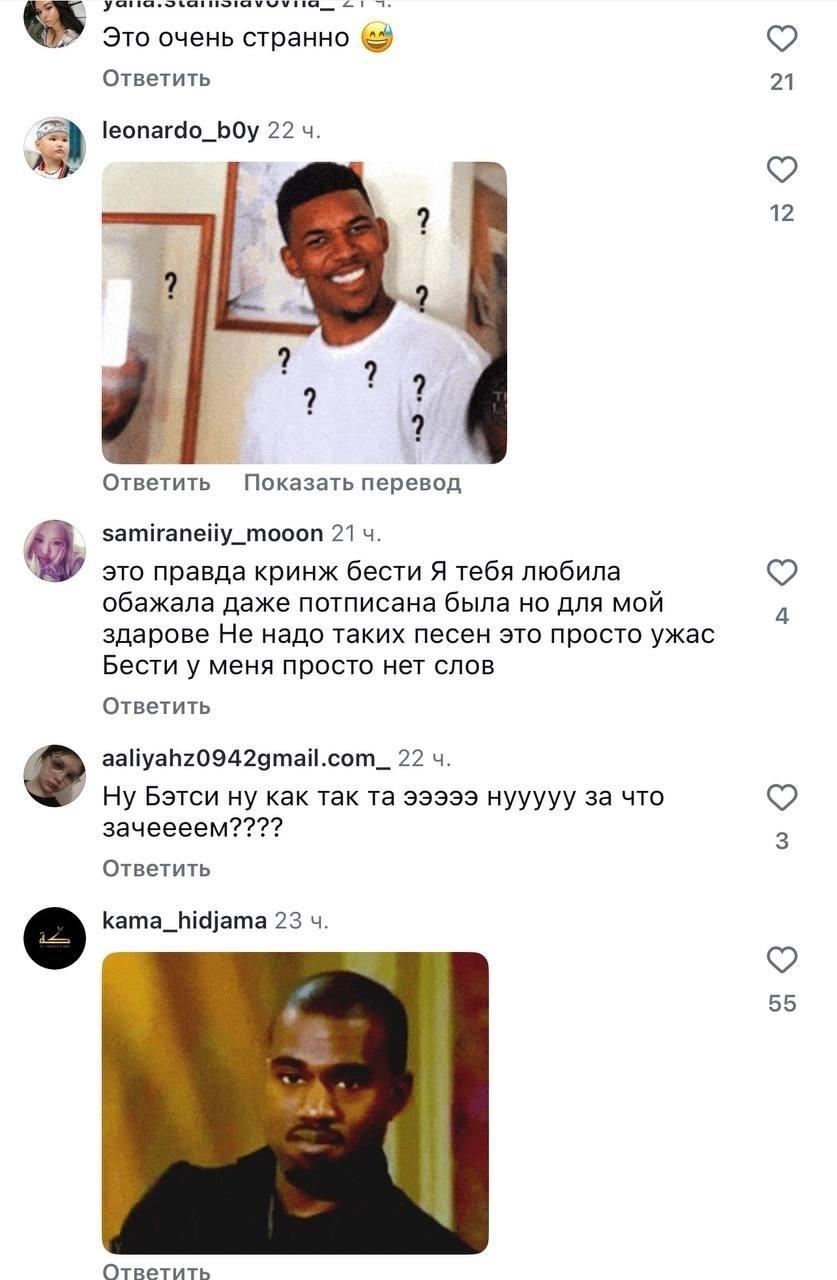This screenshot has height=1280, width=837.
Task: Reply to aaliyahz0942gmail.com_'s comment
Action: coord(156,868)
